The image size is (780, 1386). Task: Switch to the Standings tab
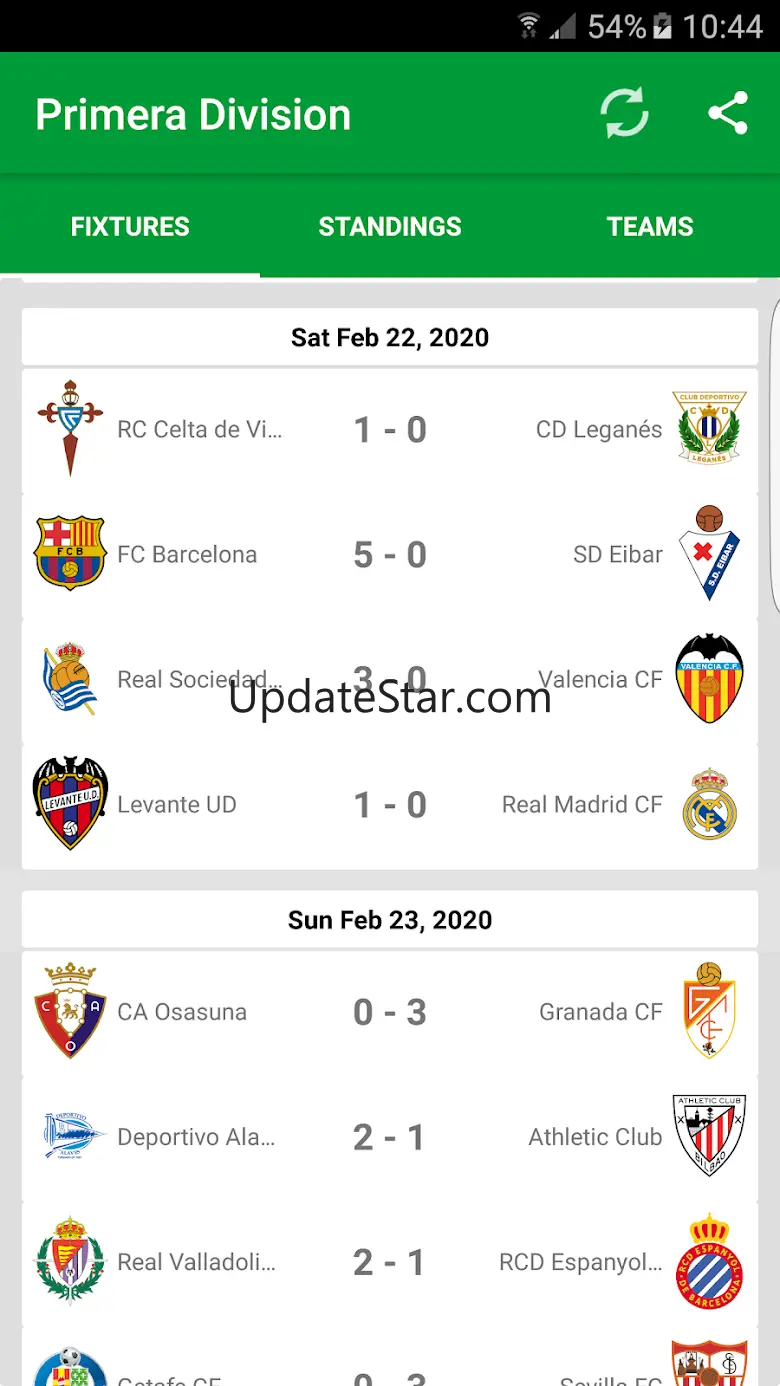coord(390,226)
